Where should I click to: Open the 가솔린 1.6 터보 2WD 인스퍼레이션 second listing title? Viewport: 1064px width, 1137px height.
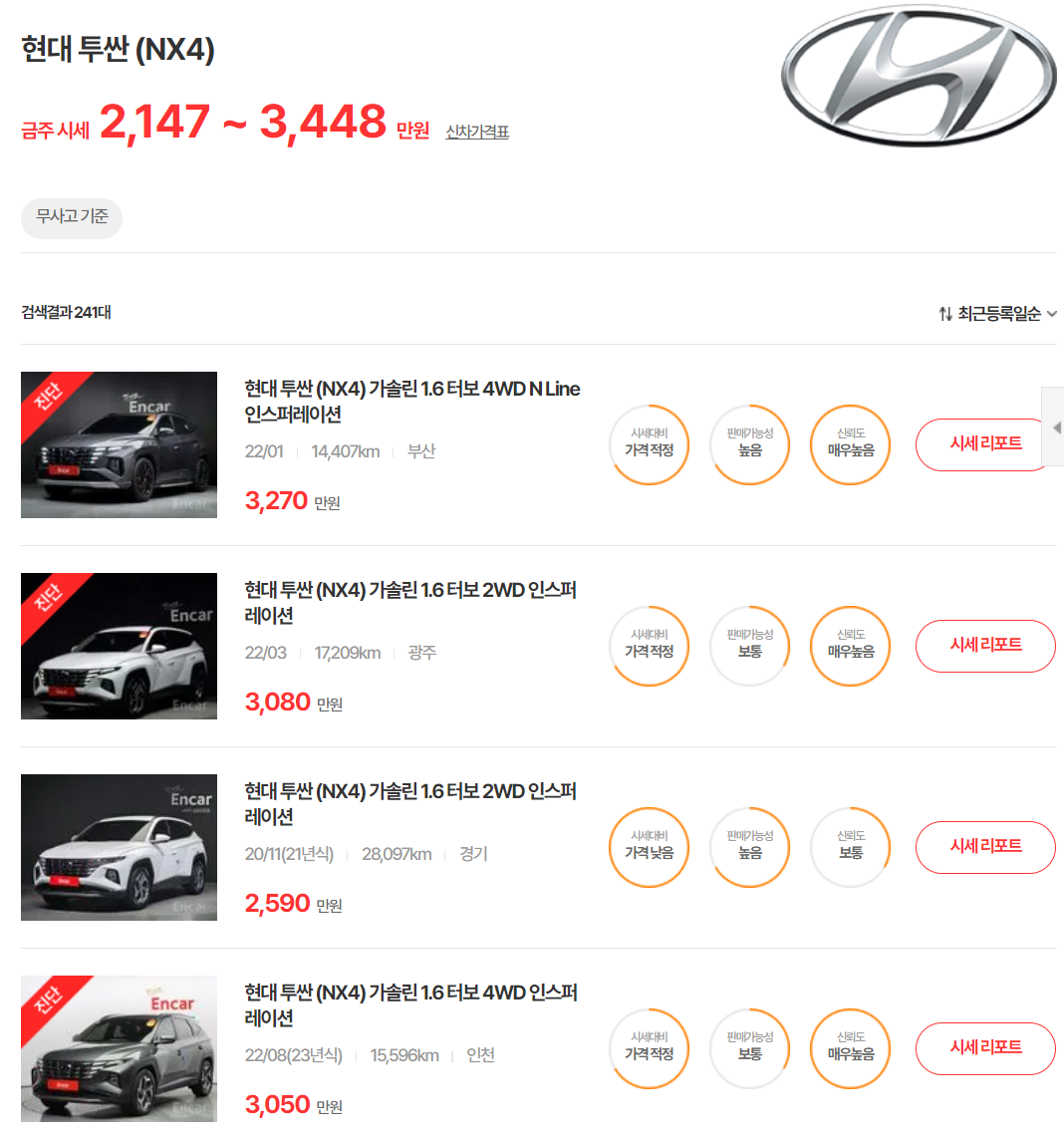(409, 603)
